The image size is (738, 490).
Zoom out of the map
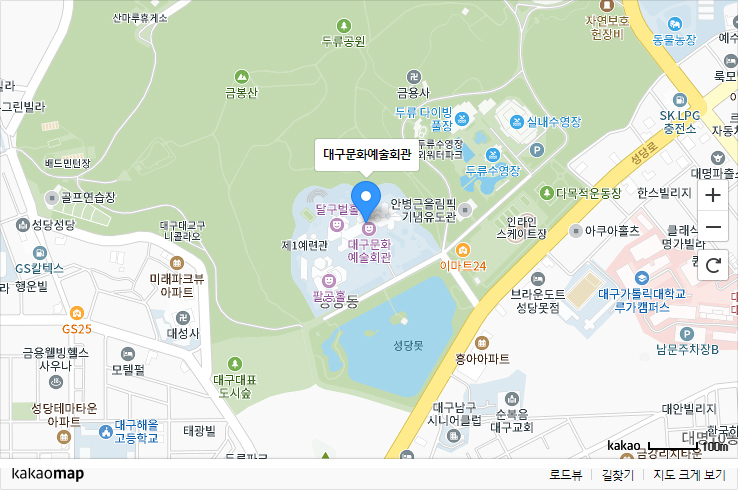(713, 228)
